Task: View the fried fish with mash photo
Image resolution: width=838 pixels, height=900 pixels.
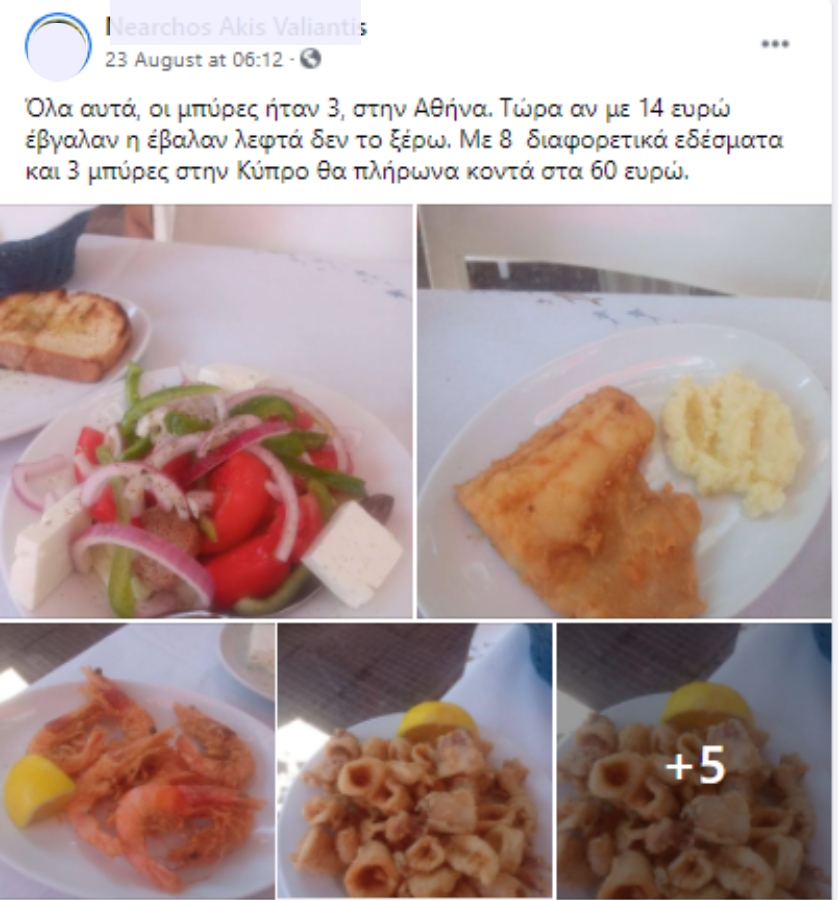Action: pyautogui.click(x=624, y=411)
